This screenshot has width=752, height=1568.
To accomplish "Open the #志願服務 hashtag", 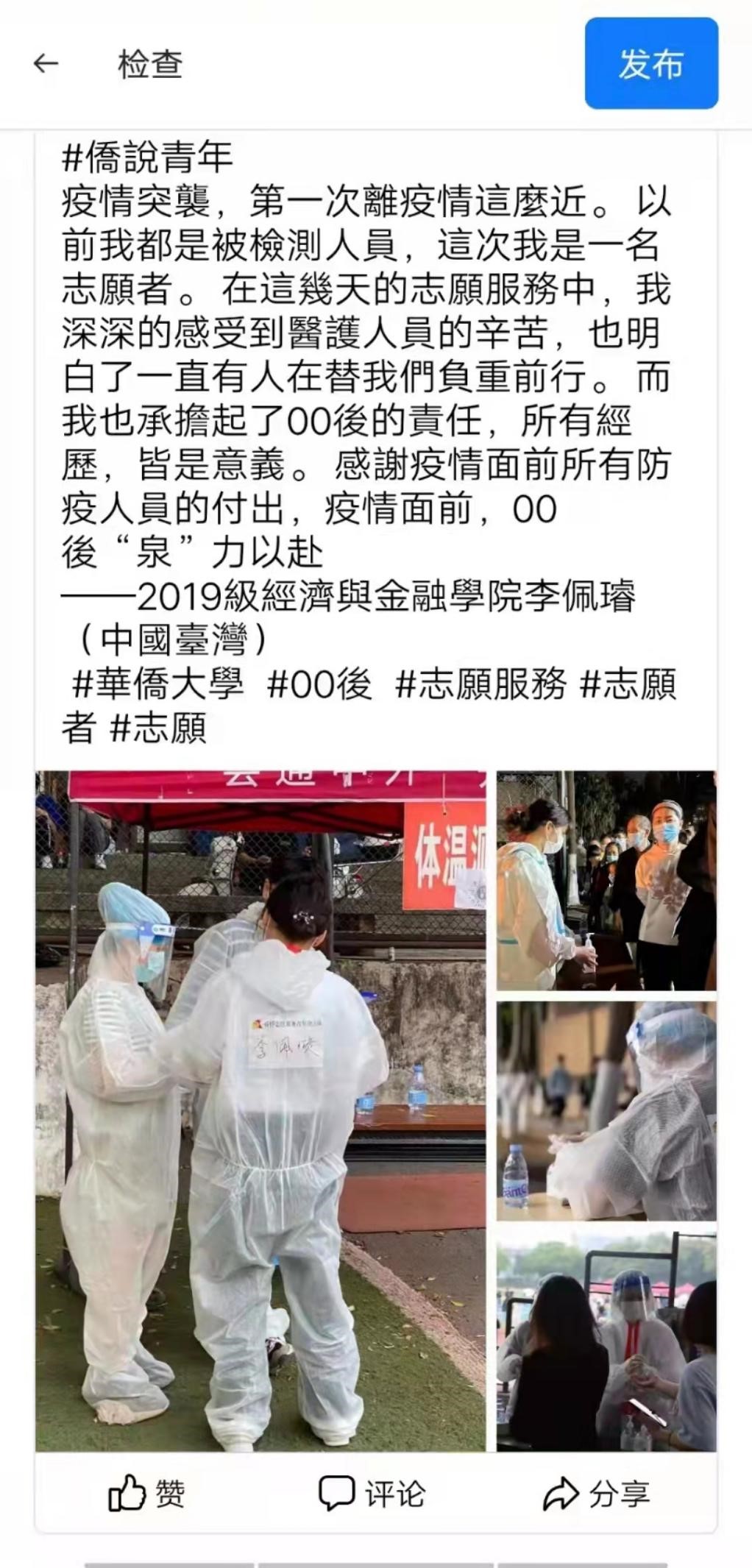I will click(481, 684).
